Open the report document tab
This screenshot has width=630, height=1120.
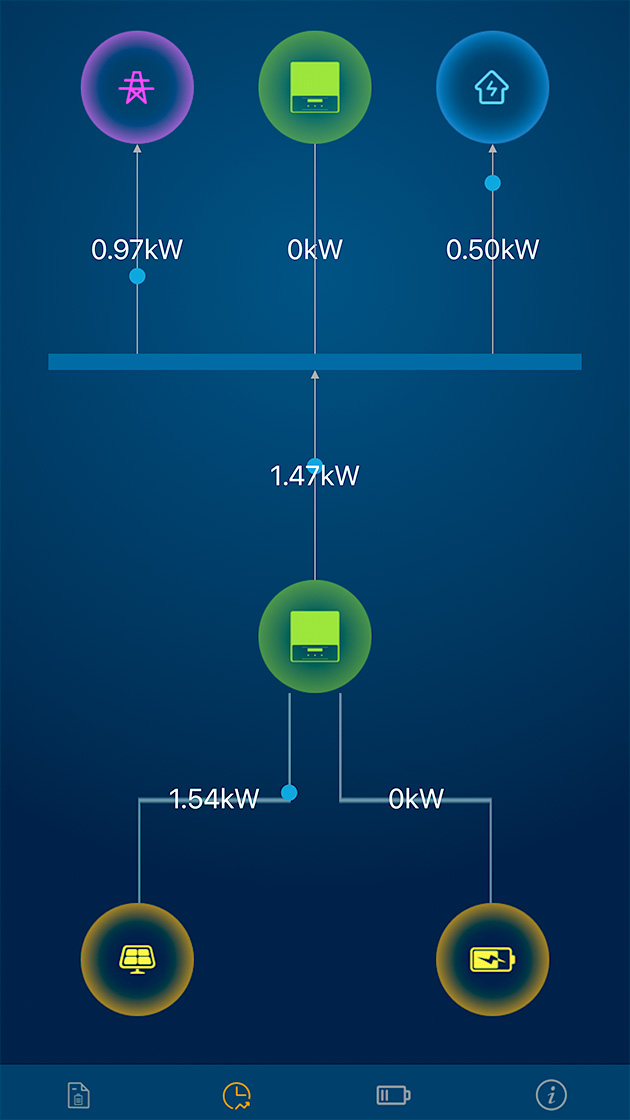(x=79, y=1094)
